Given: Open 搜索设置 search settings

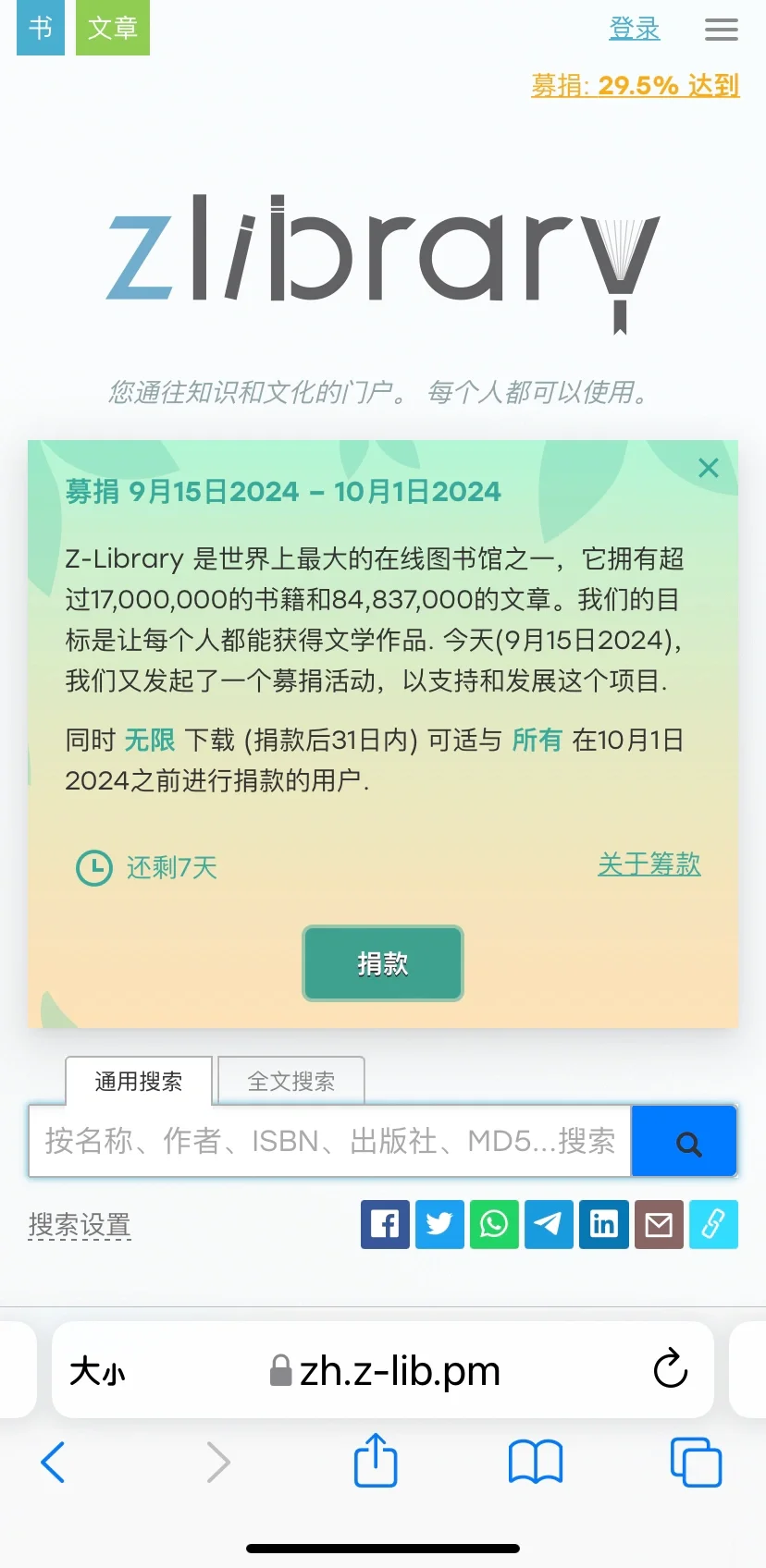Looking at the screenshot, I should tap(80, 1225).
